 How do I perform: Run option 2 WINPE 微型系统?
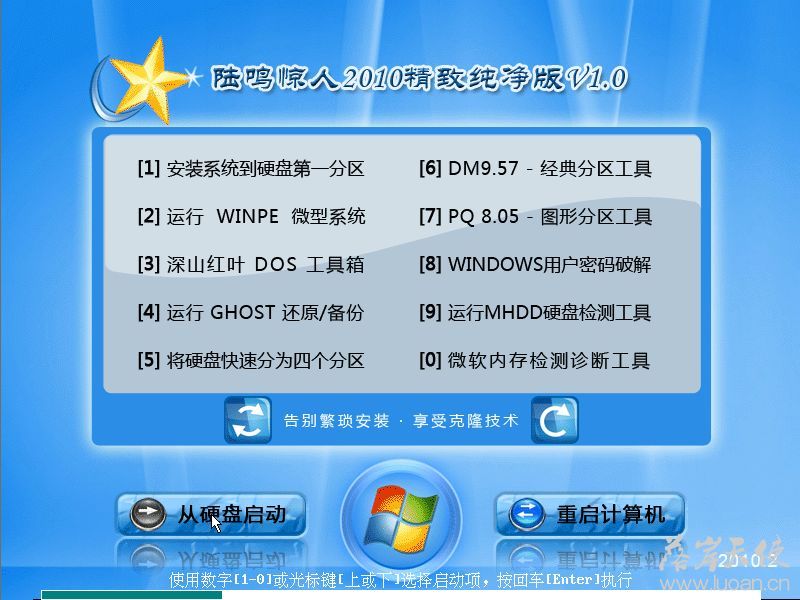click(251, 217)
